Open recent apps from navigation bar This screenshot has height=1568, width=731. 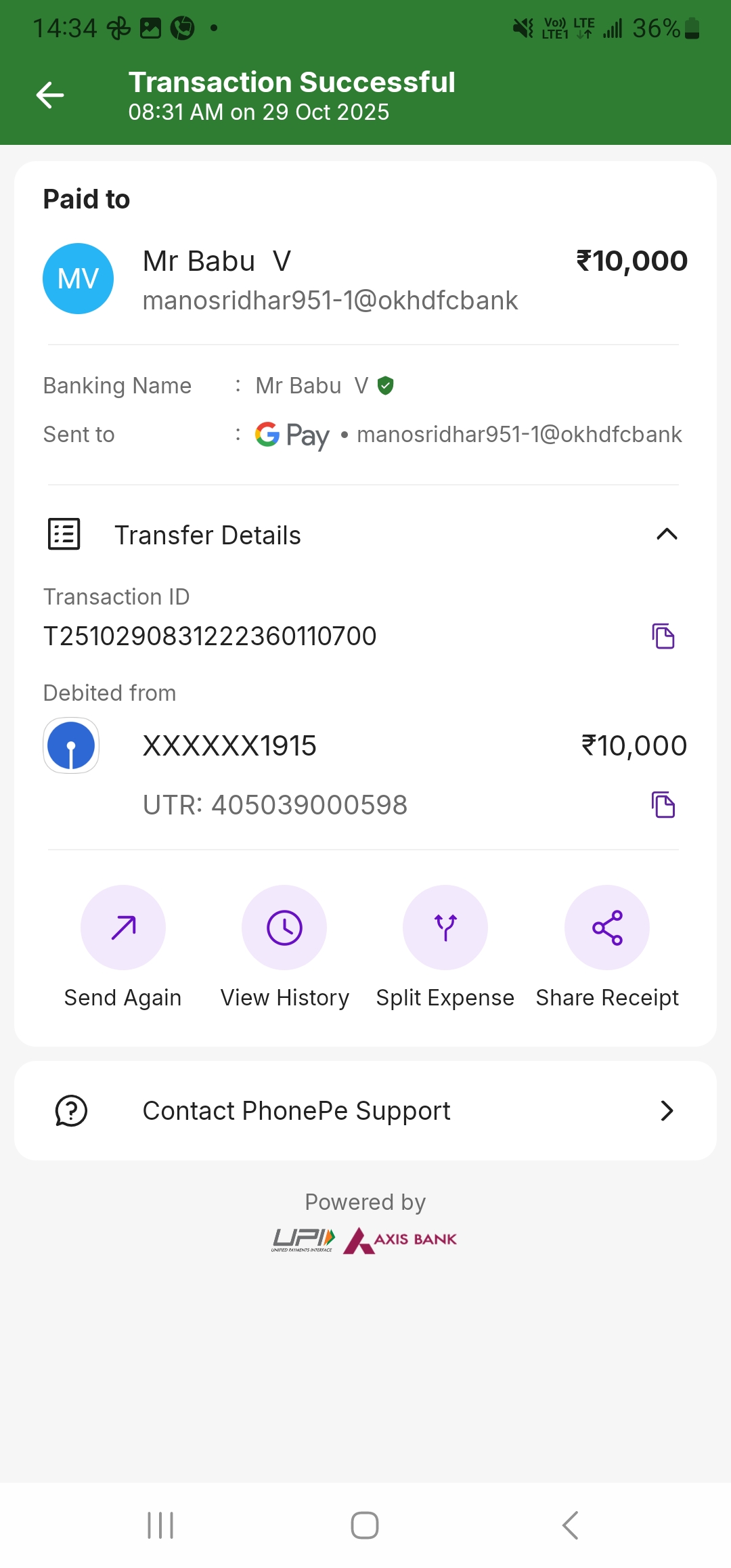click(160, 1525)
